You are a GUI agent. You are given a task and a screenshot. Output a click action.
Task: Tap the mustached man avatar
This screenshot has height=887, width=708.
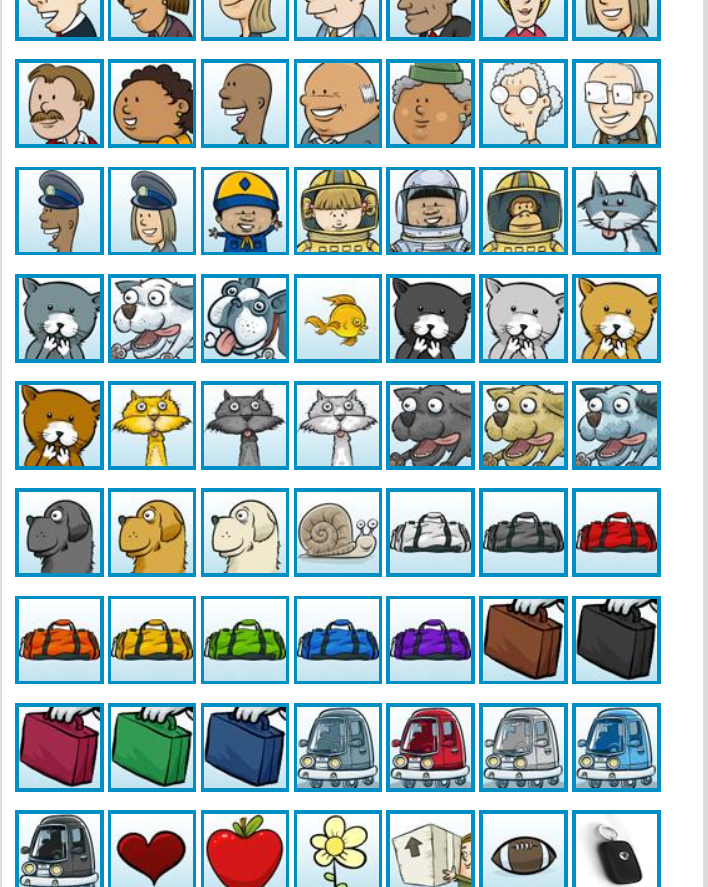coord(60,104)
